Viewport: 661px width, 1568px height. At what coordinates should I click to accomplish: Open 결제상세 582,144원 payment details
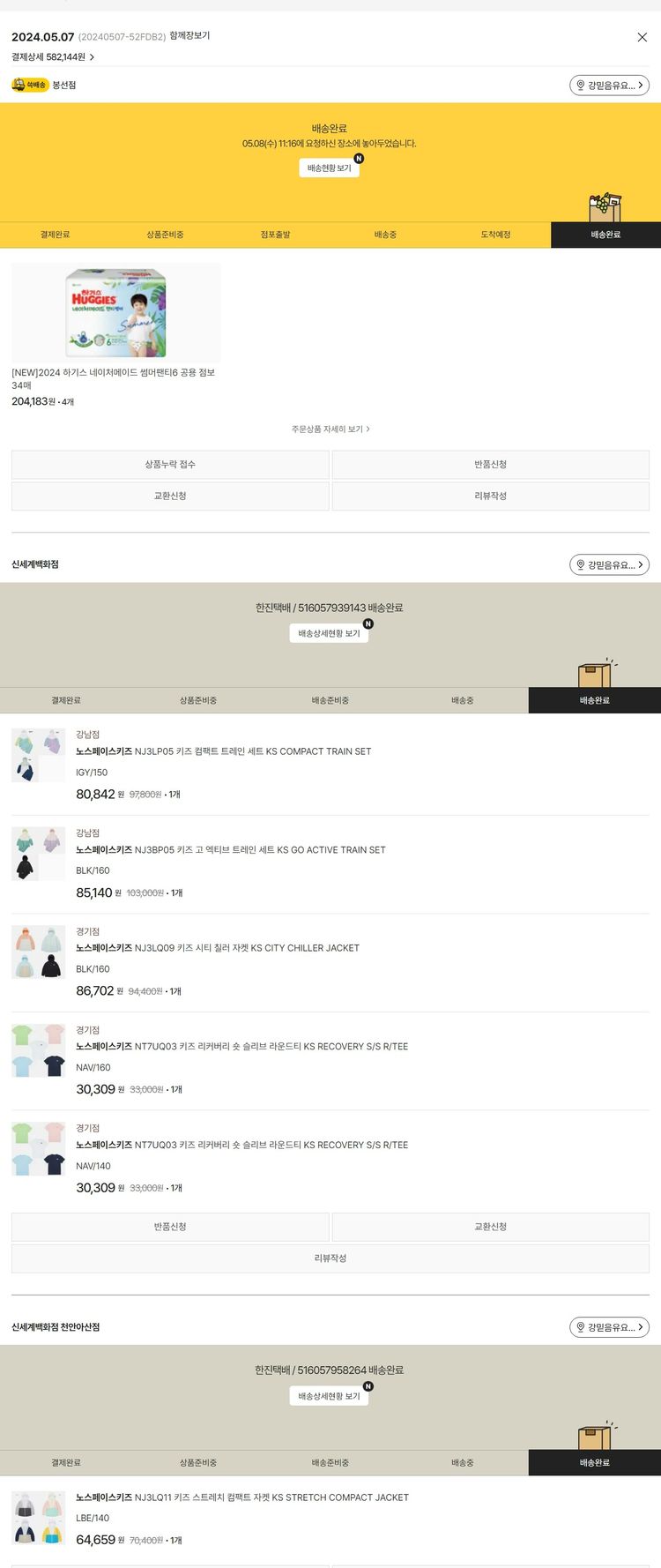pyautogui.click(x=53, y=56)
